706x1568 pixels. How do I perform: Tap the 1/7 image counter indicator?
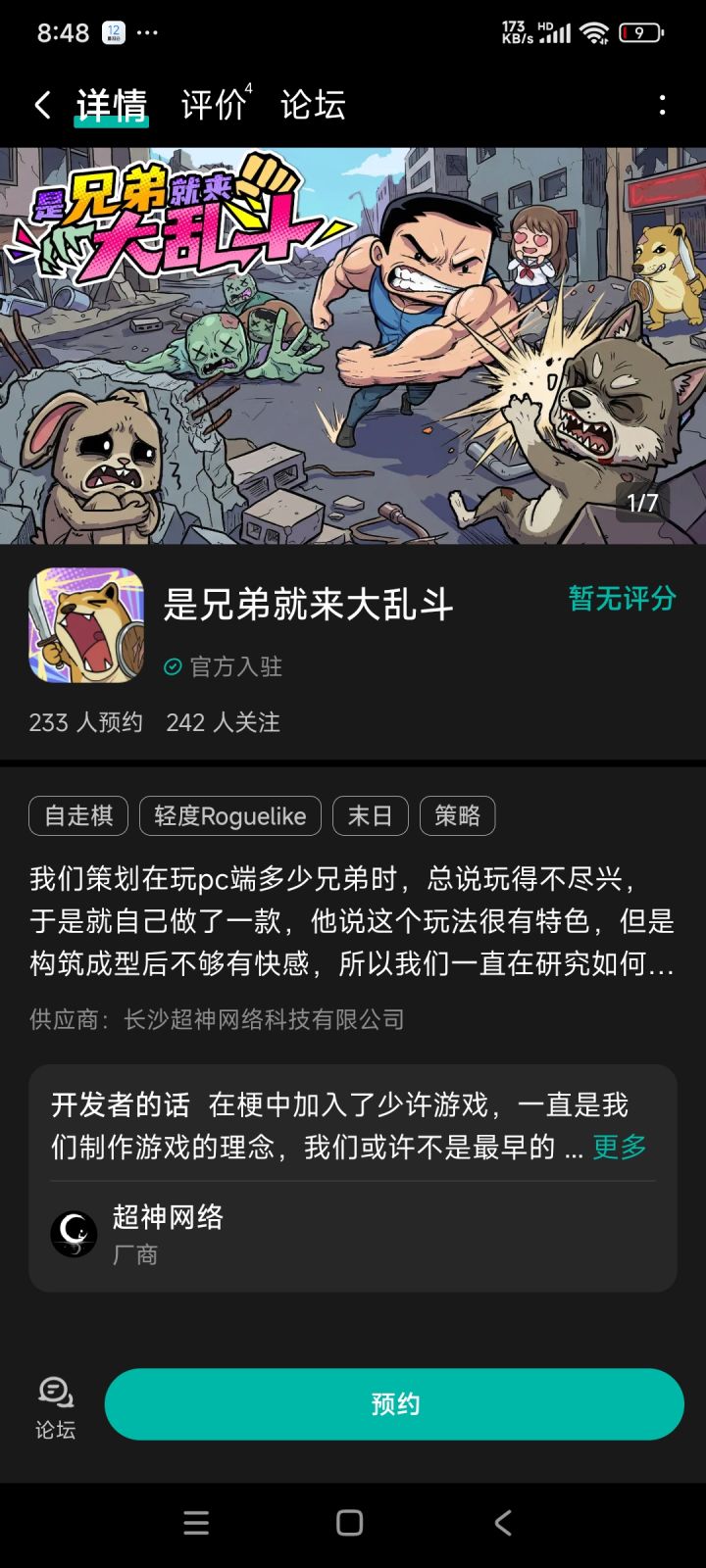(642, 501)
